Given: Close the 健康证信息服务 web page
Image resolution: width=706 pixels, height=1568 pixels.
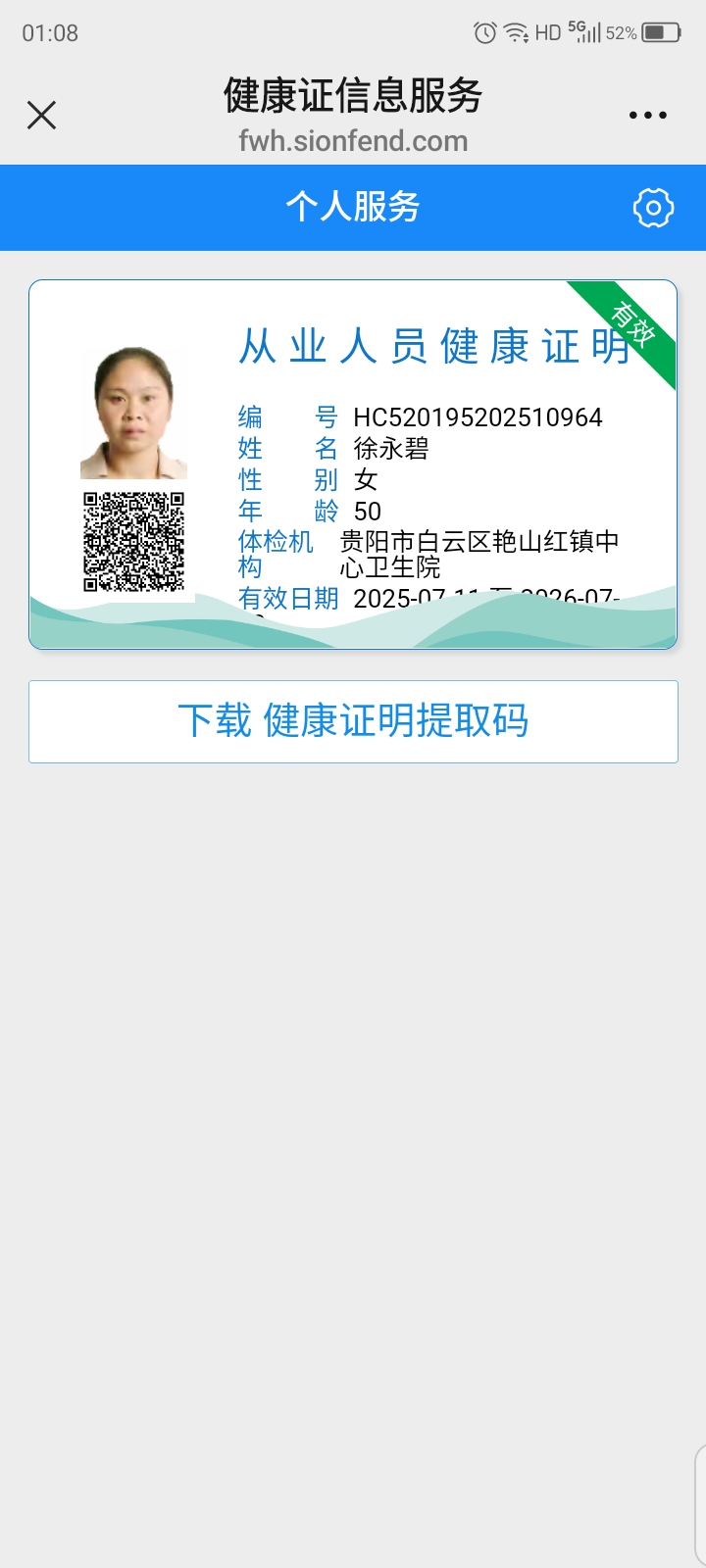Looking at the screenshot, I should (41, 116).
